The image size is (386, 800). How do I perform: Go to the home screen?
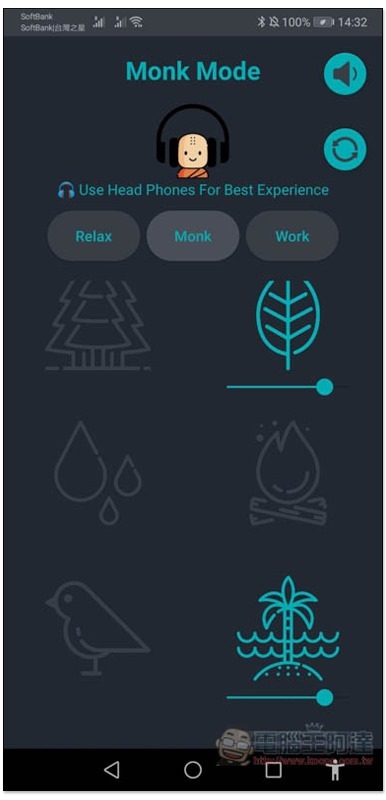tap(193, 769)
